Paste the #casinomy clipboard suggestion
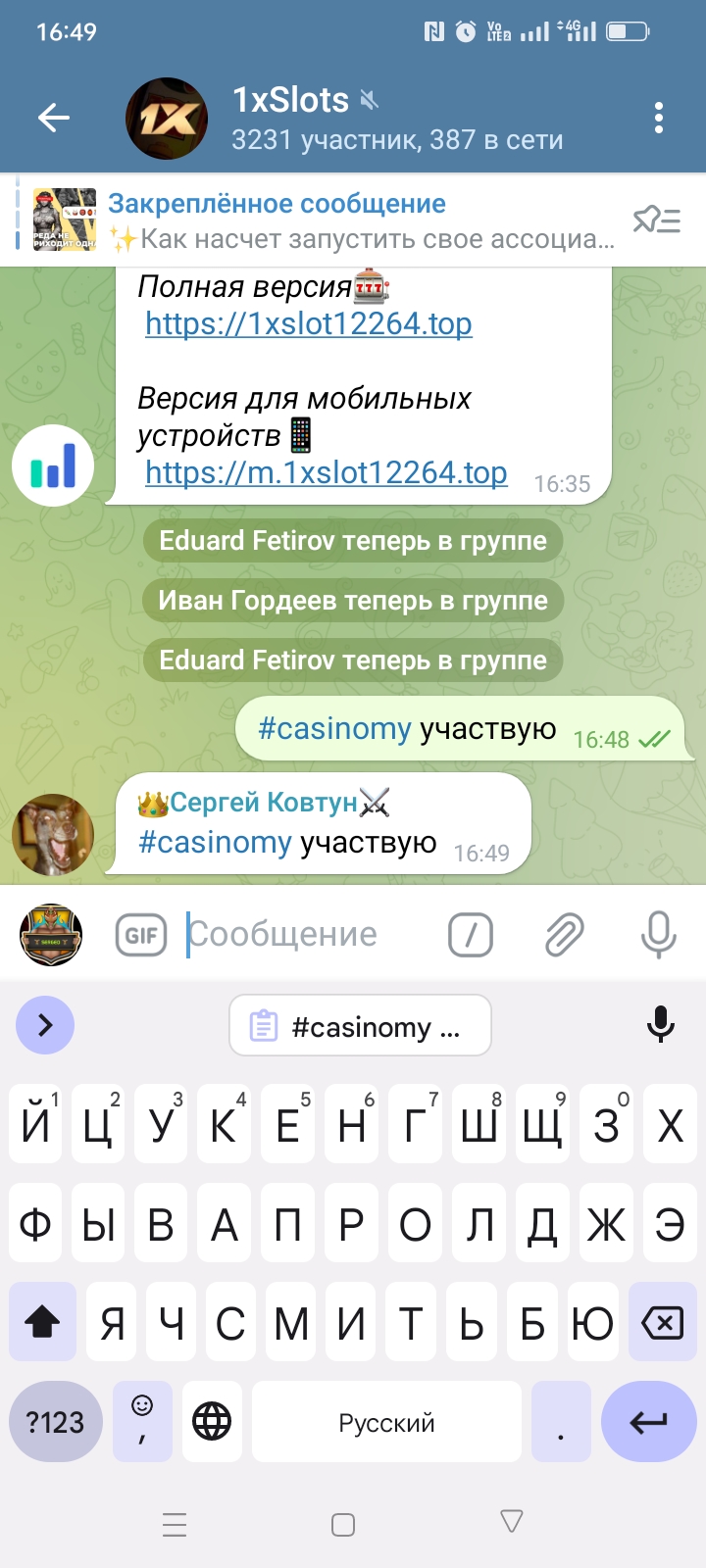 [x=360, y=1026]
